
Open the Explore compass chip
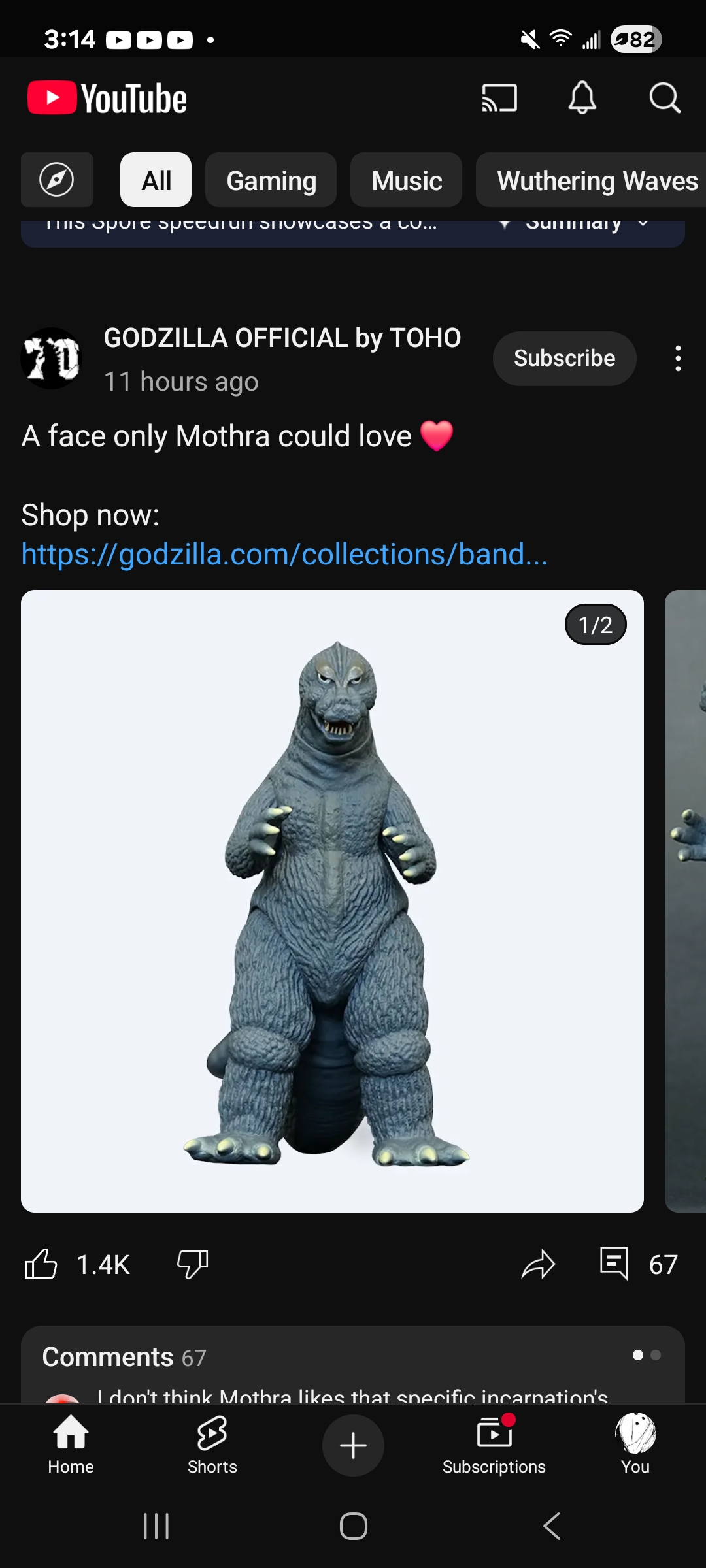57,180
